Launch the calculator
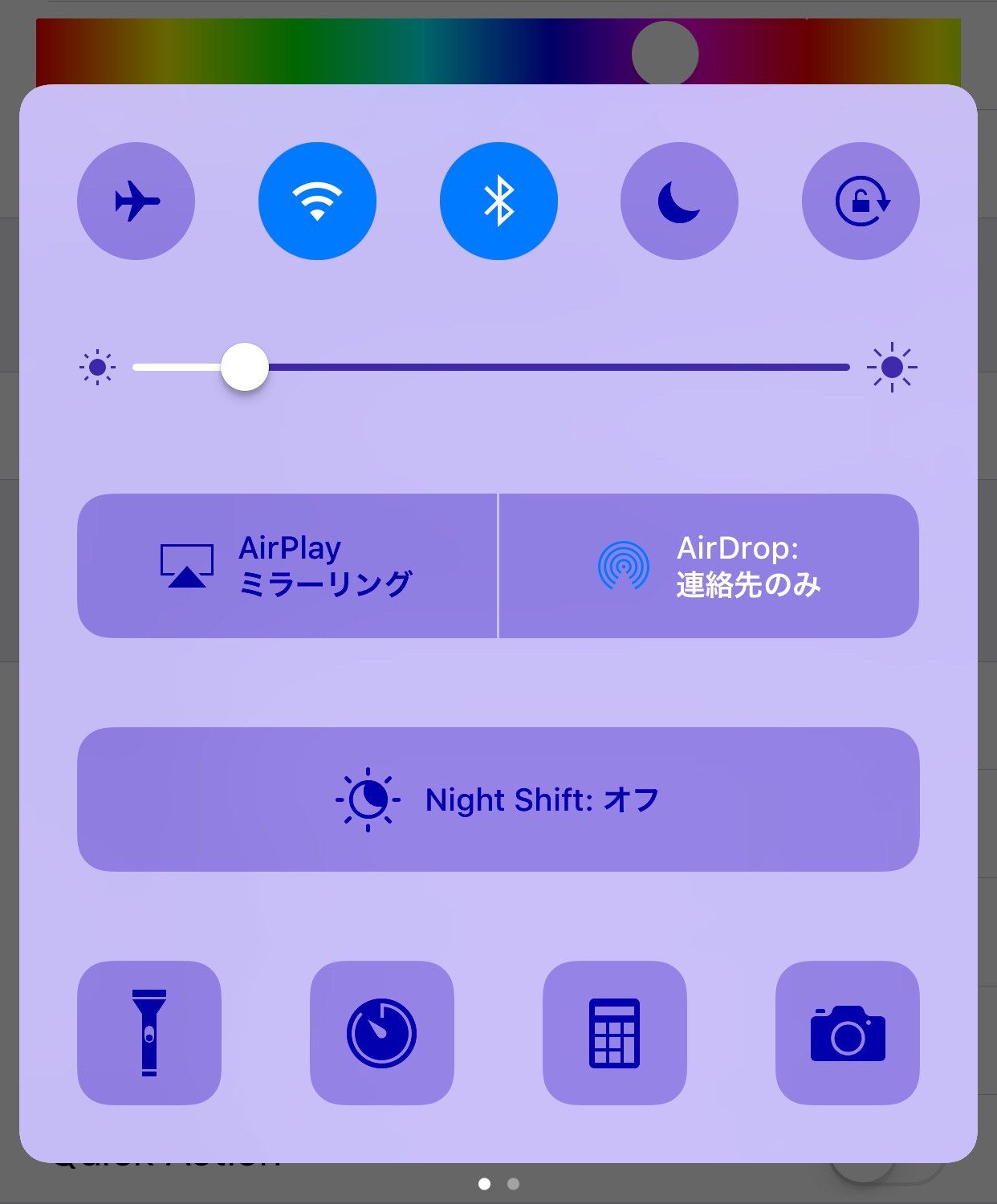997x1204 pixels. [614, 1032]
